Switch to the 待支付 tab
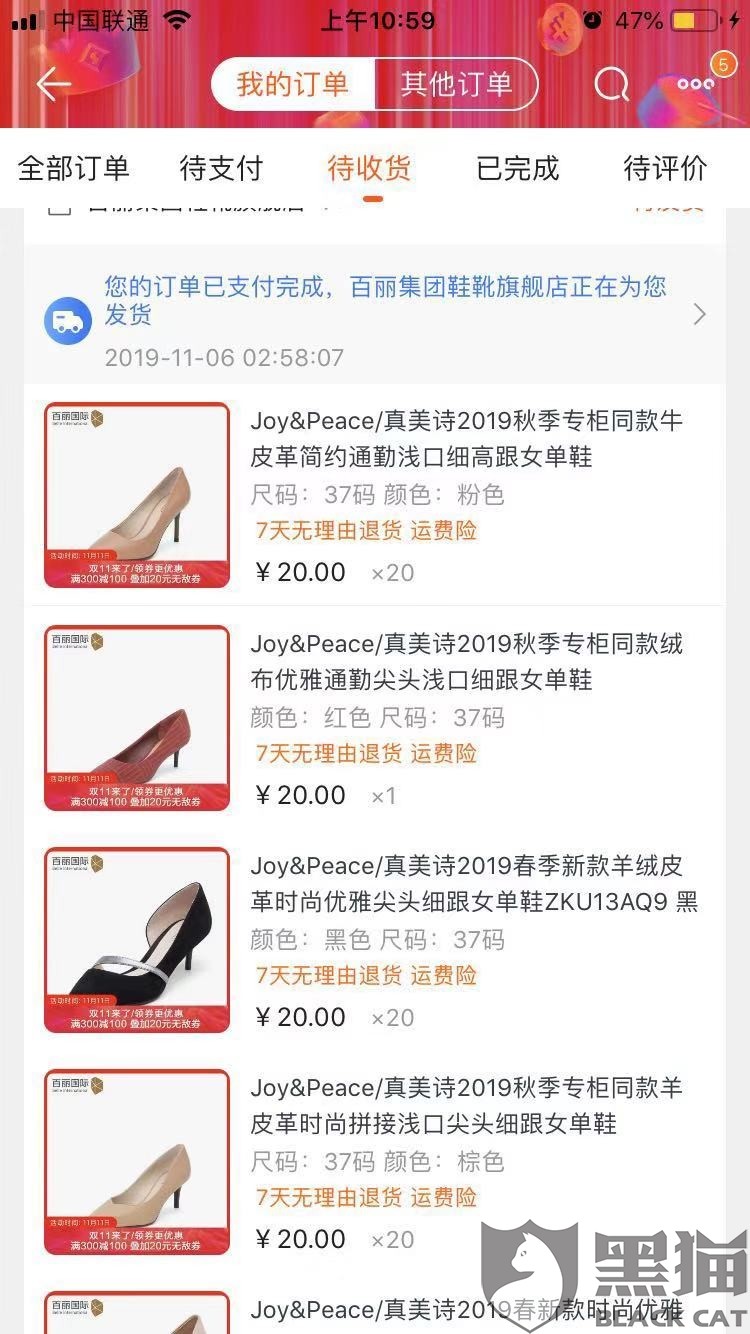 coord(221,168)
